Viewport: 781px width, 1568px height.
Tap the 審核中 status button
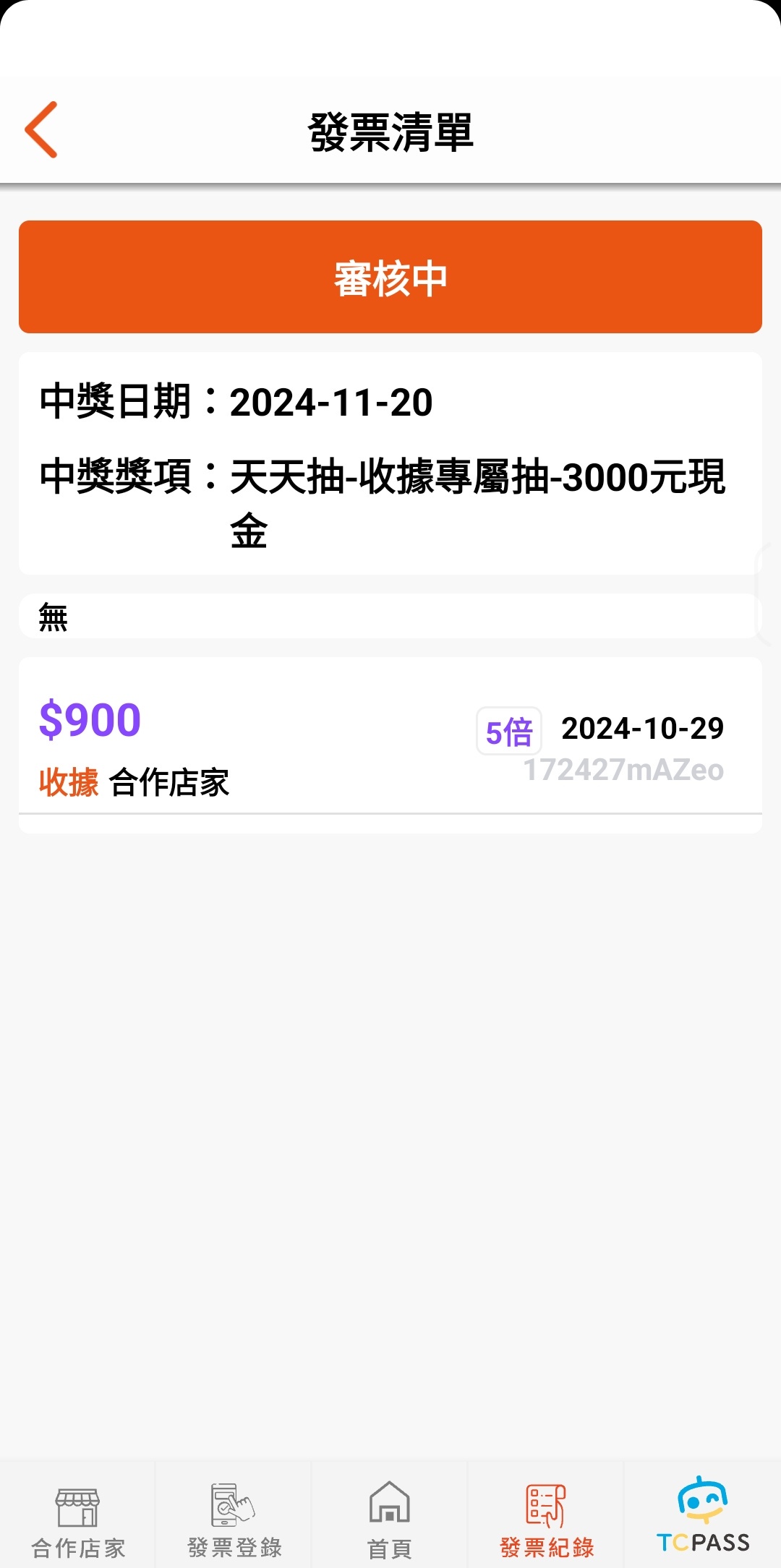coord(390,278)
